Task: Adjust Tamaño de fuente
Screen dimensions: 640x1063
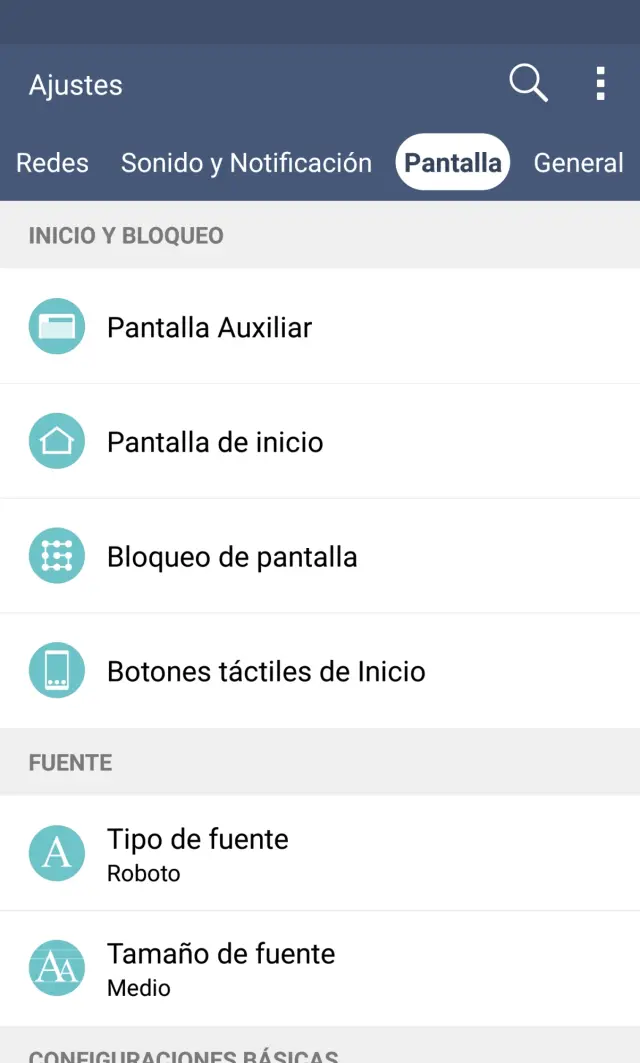Action: (x=320, y=969)
